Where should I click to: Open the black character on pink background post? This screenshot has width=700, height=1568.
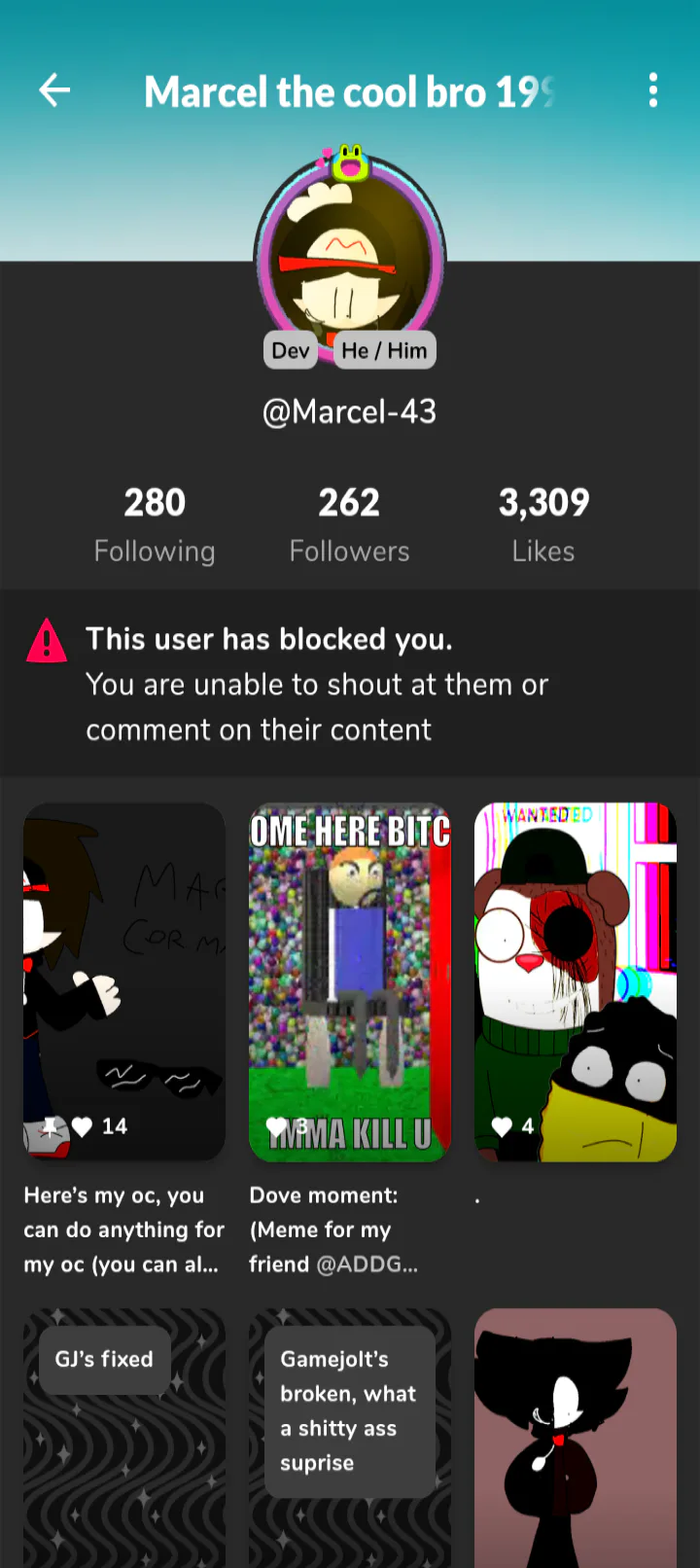[576, 1438]
